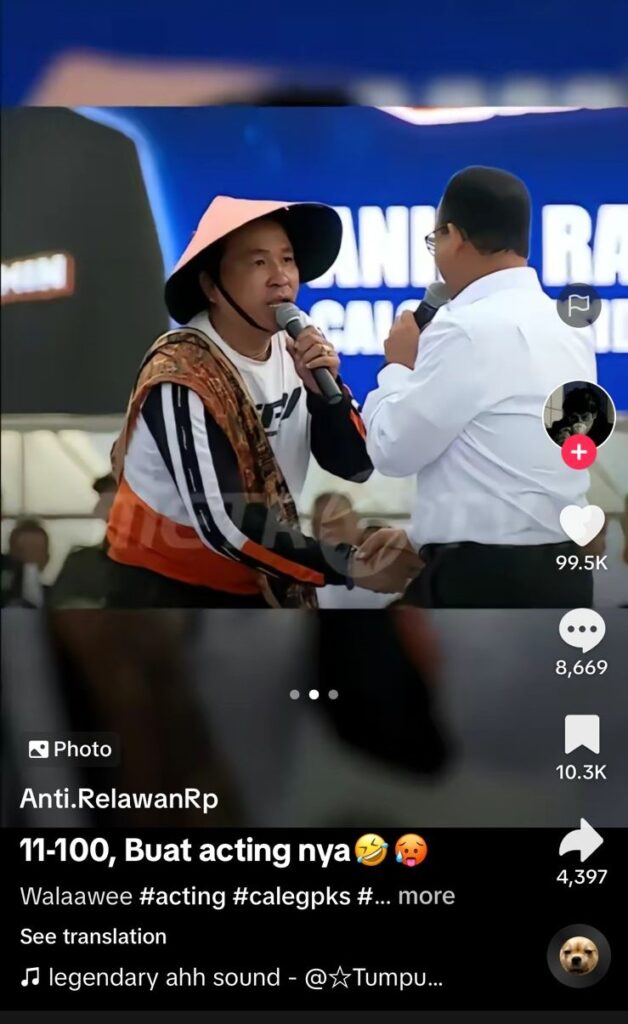628x1024 pixels.
Task: Open the creator's profile picture
Action: 579,414
